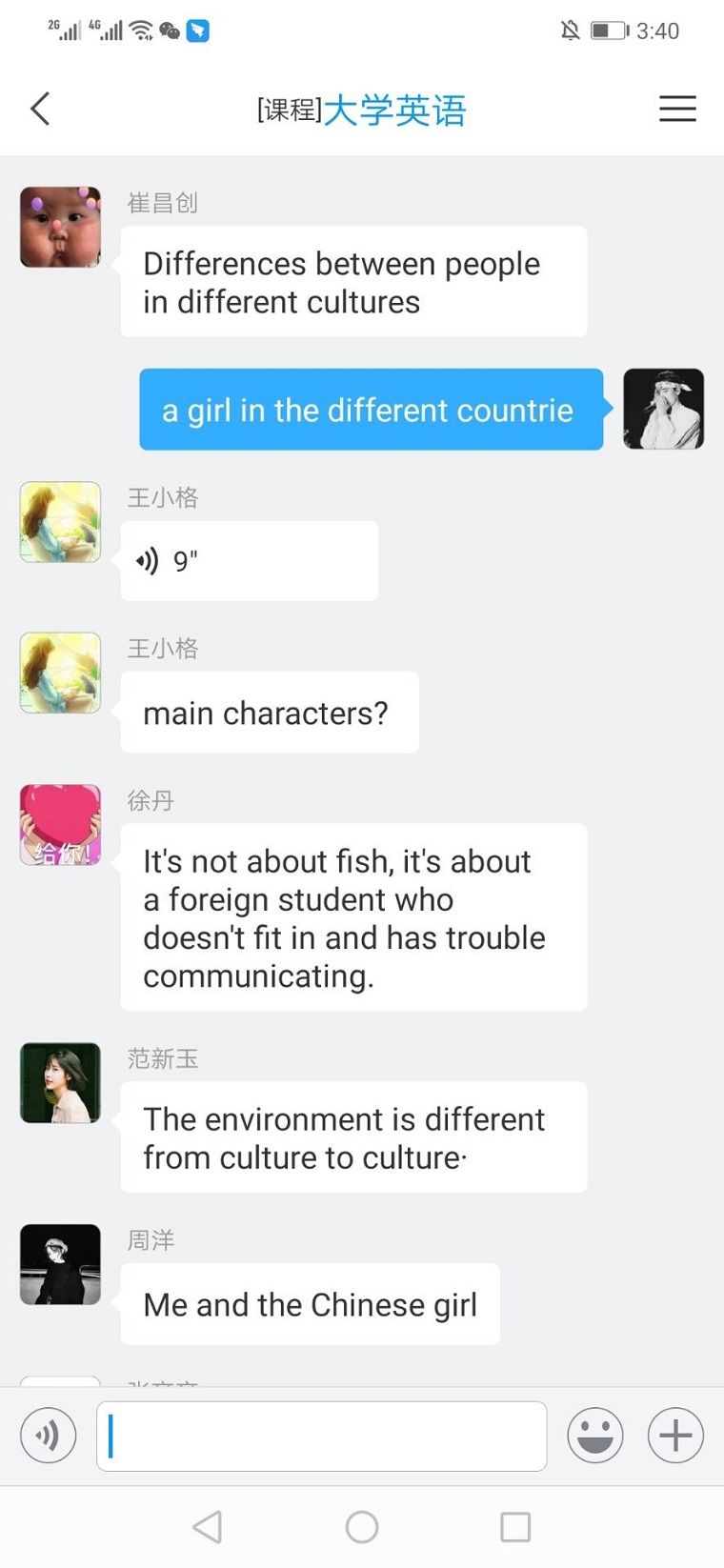This screenshot has width=724, height=1568.
Task: Open the plus attachment options
Action: (x=675, y=1436)
